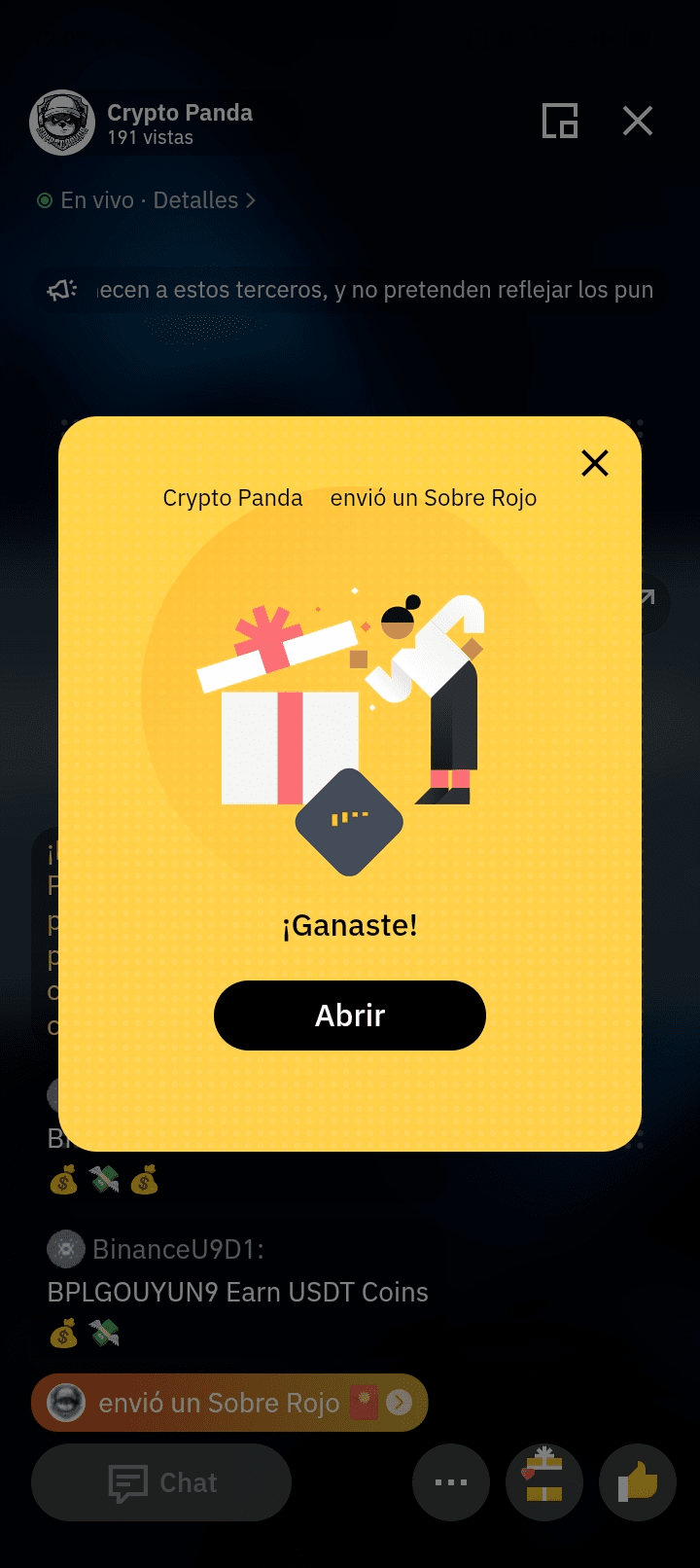This screenshot has height=1568, width=700.
Task: Open the red packet with Abrir
Action: click(350, 1016)
